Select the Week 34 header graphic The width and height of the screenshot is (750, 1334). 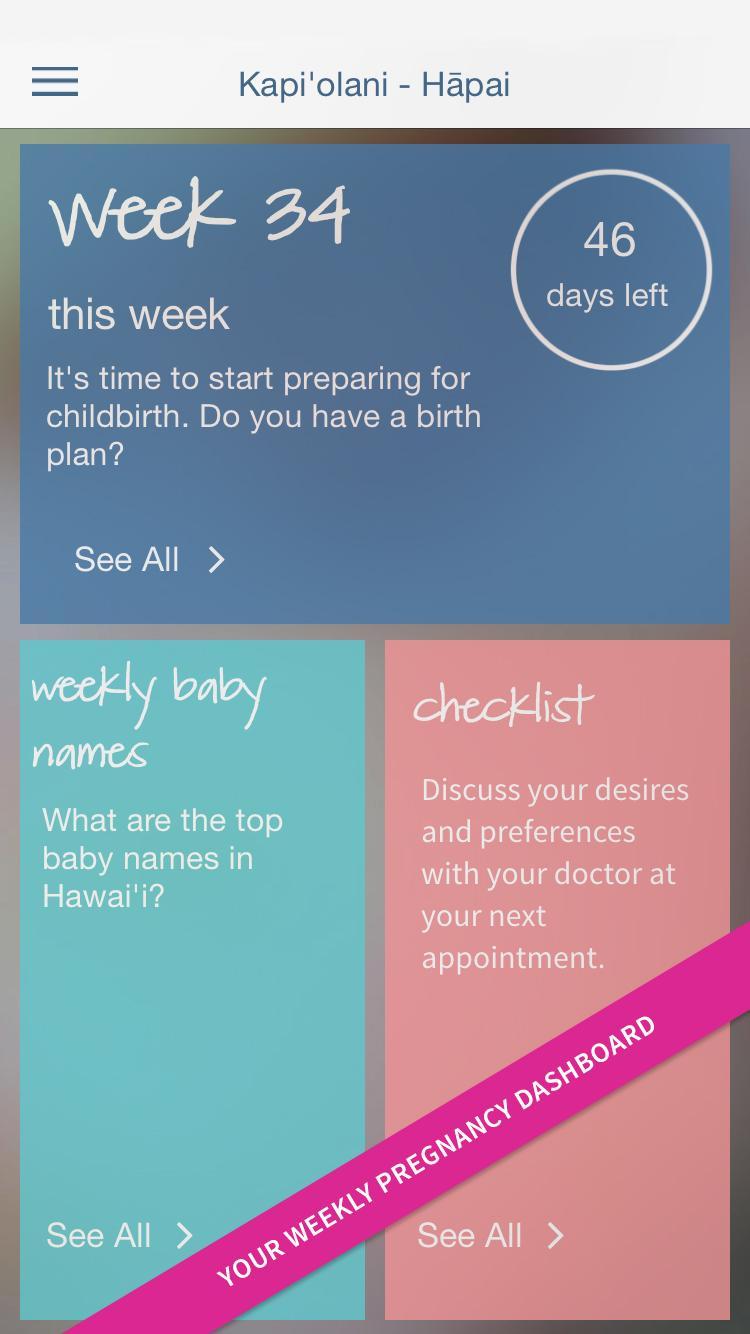tap(200, 213)
